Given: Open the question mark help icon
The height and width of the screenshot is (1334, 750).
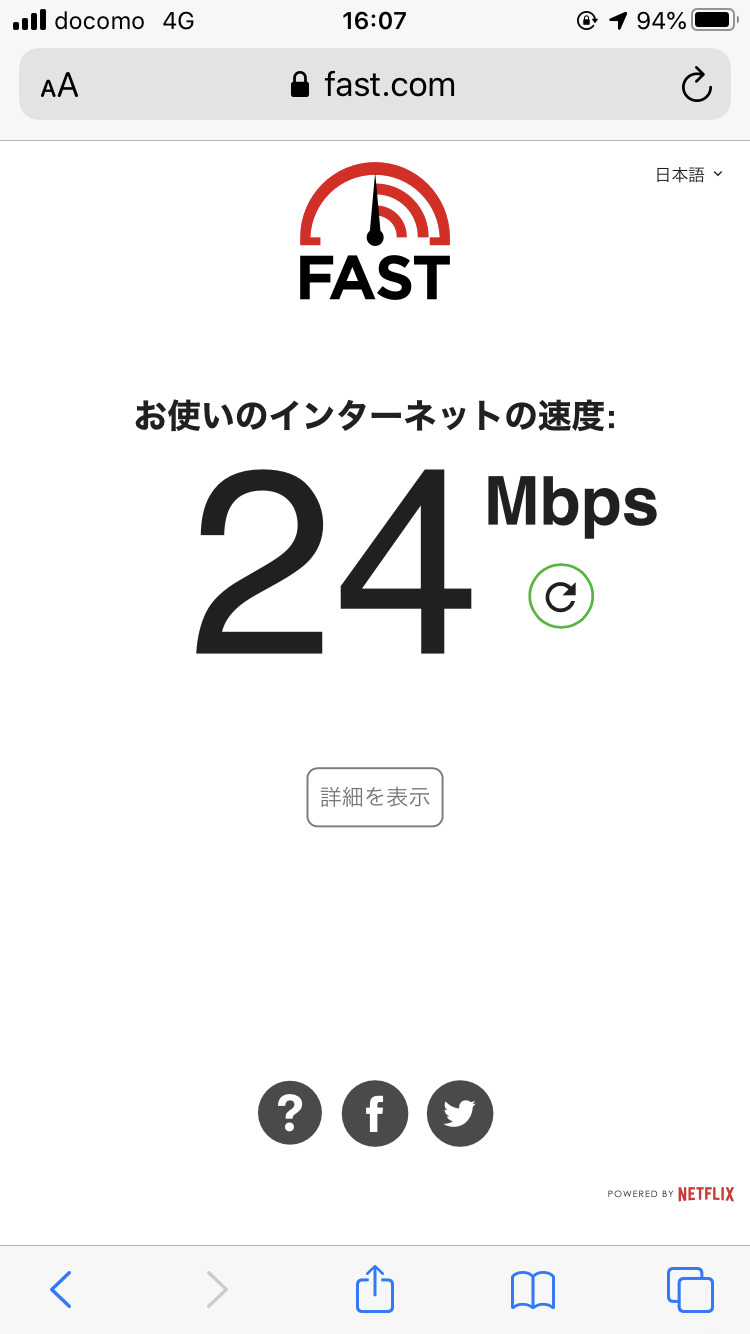Looking at the screenshot, I should click(x=290, y=1113).
